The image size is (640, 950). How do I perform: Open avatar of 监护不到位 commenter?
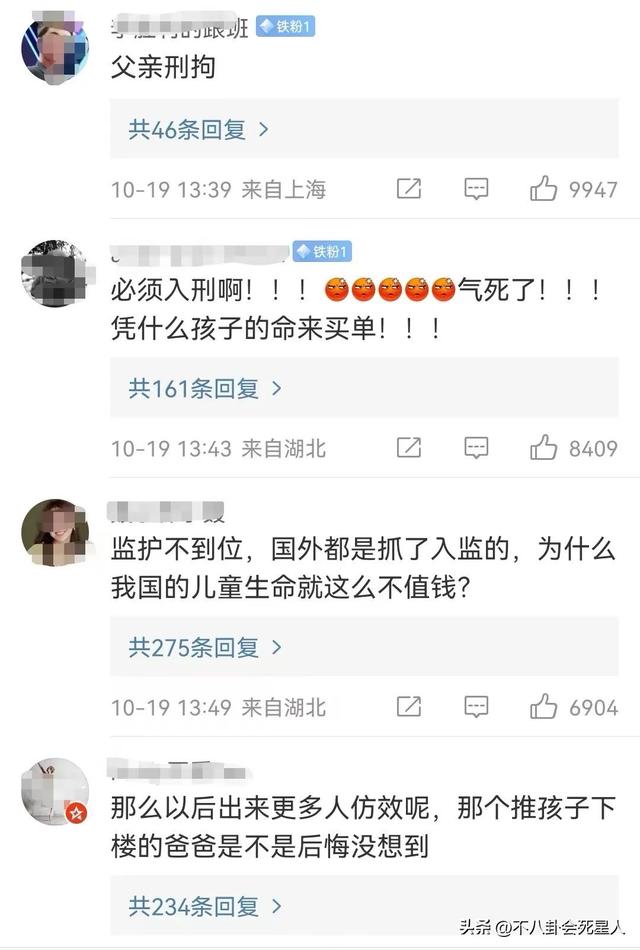click(x=55, y=532)
